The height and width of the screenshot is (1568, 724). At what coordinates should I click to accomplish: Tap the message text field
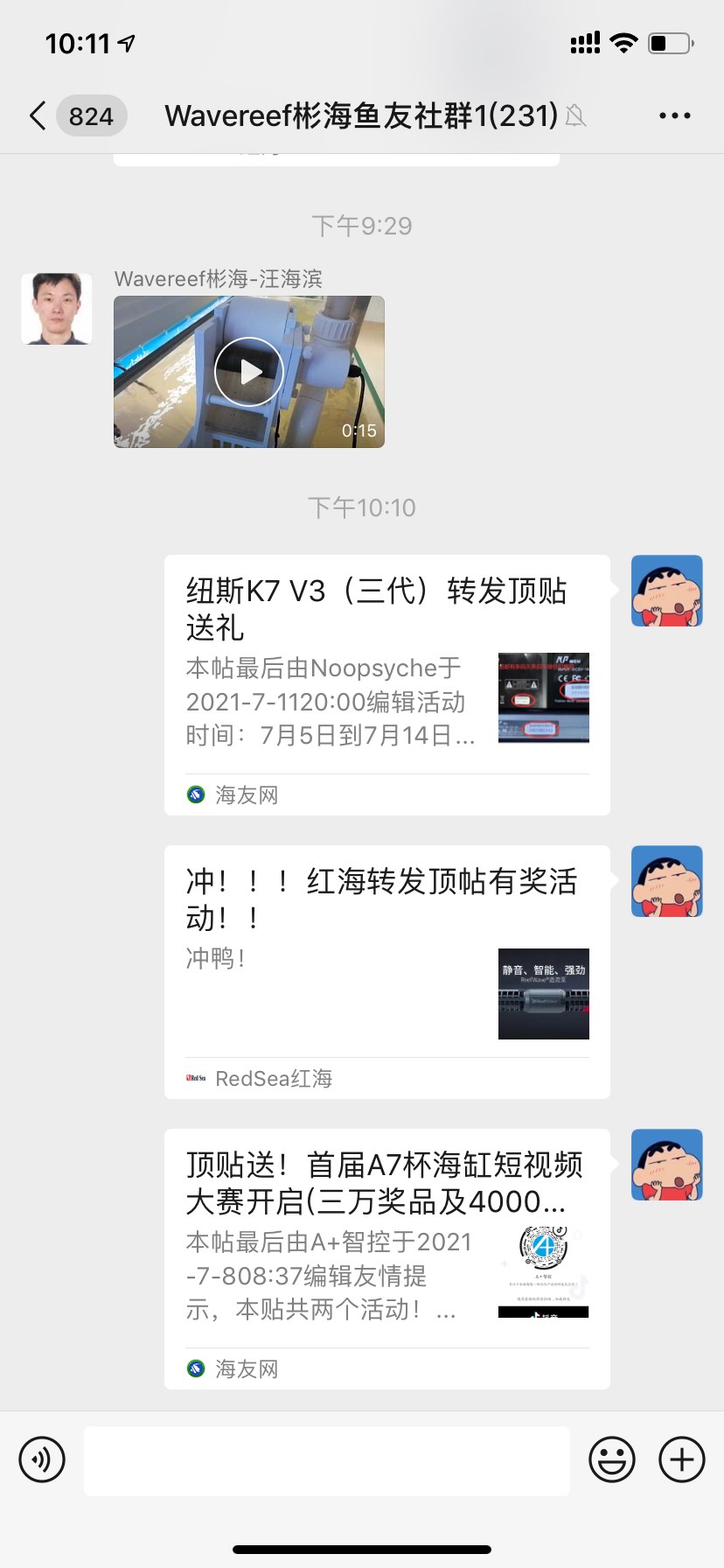[x=326, y=1459]
